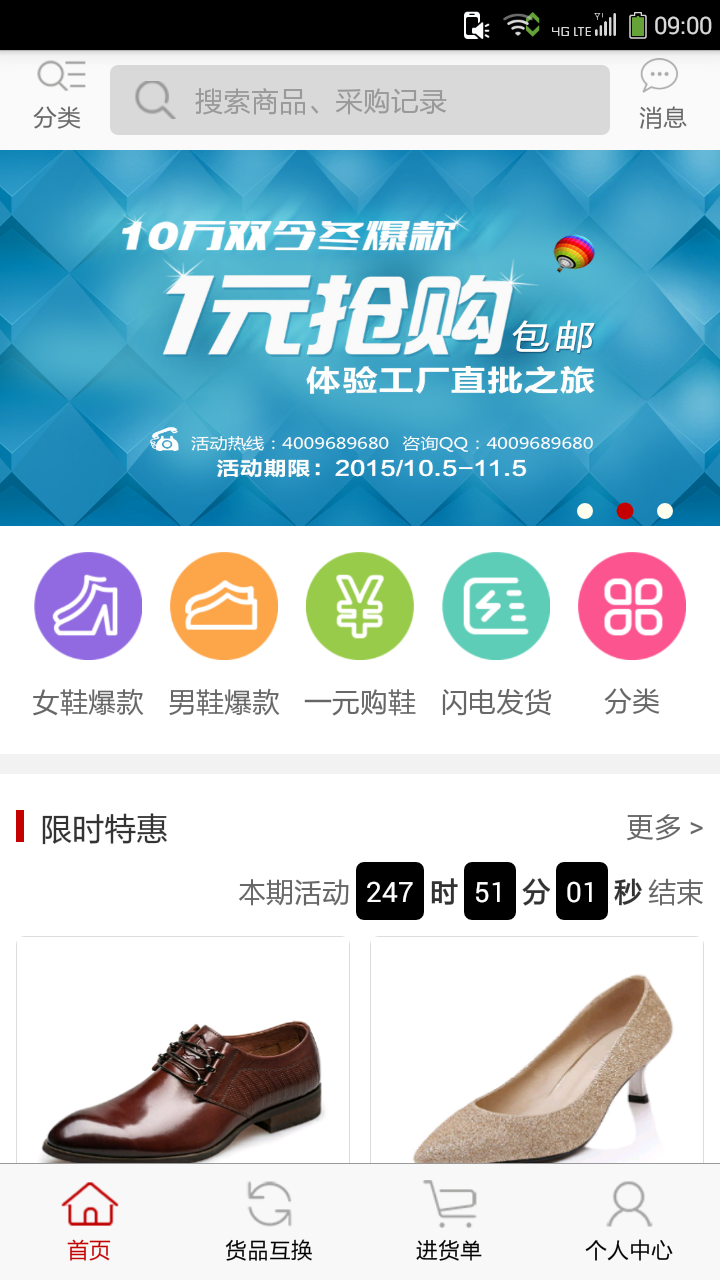Select the 一元购鞋 shortcut
This screenshot has width=720, height=1280.
tap(360, 632)
